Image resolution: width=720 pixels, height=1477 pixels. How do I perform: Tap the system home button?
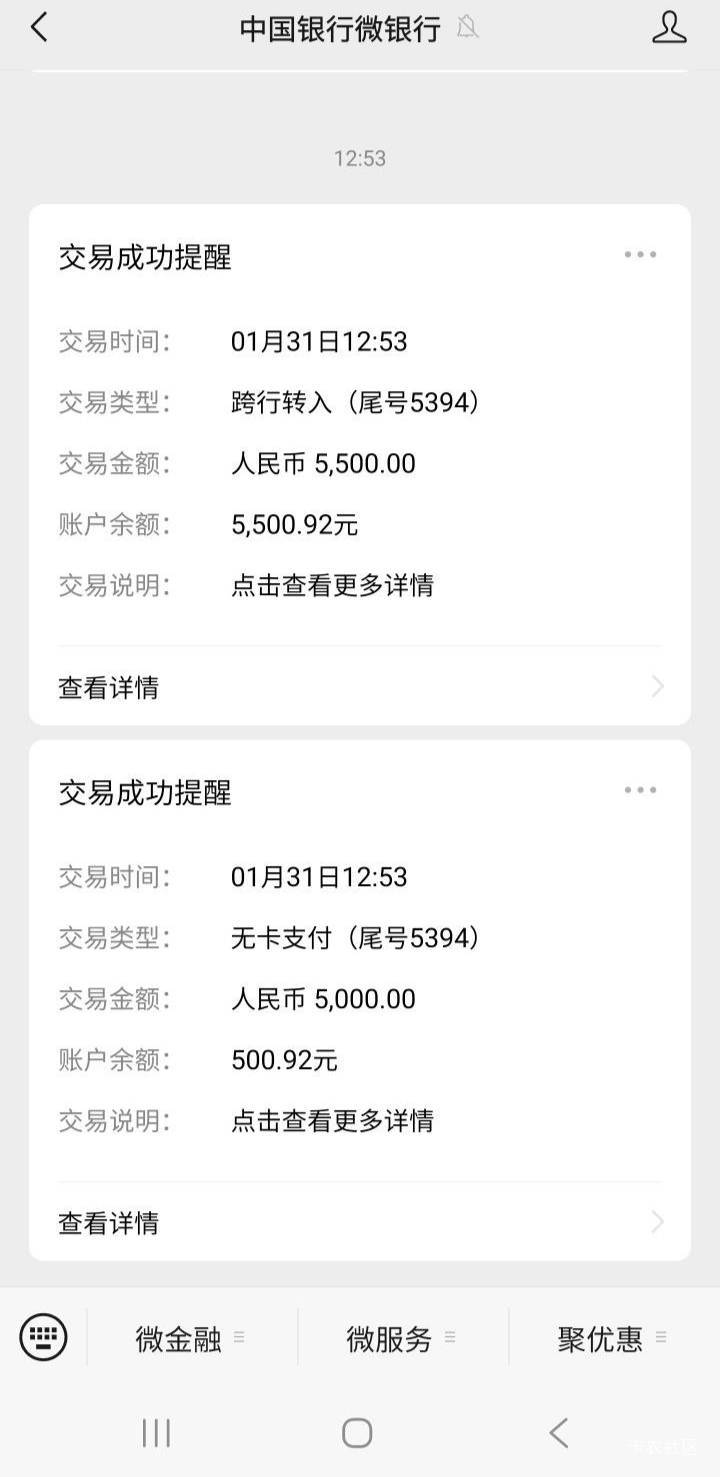pos(357,1433)
